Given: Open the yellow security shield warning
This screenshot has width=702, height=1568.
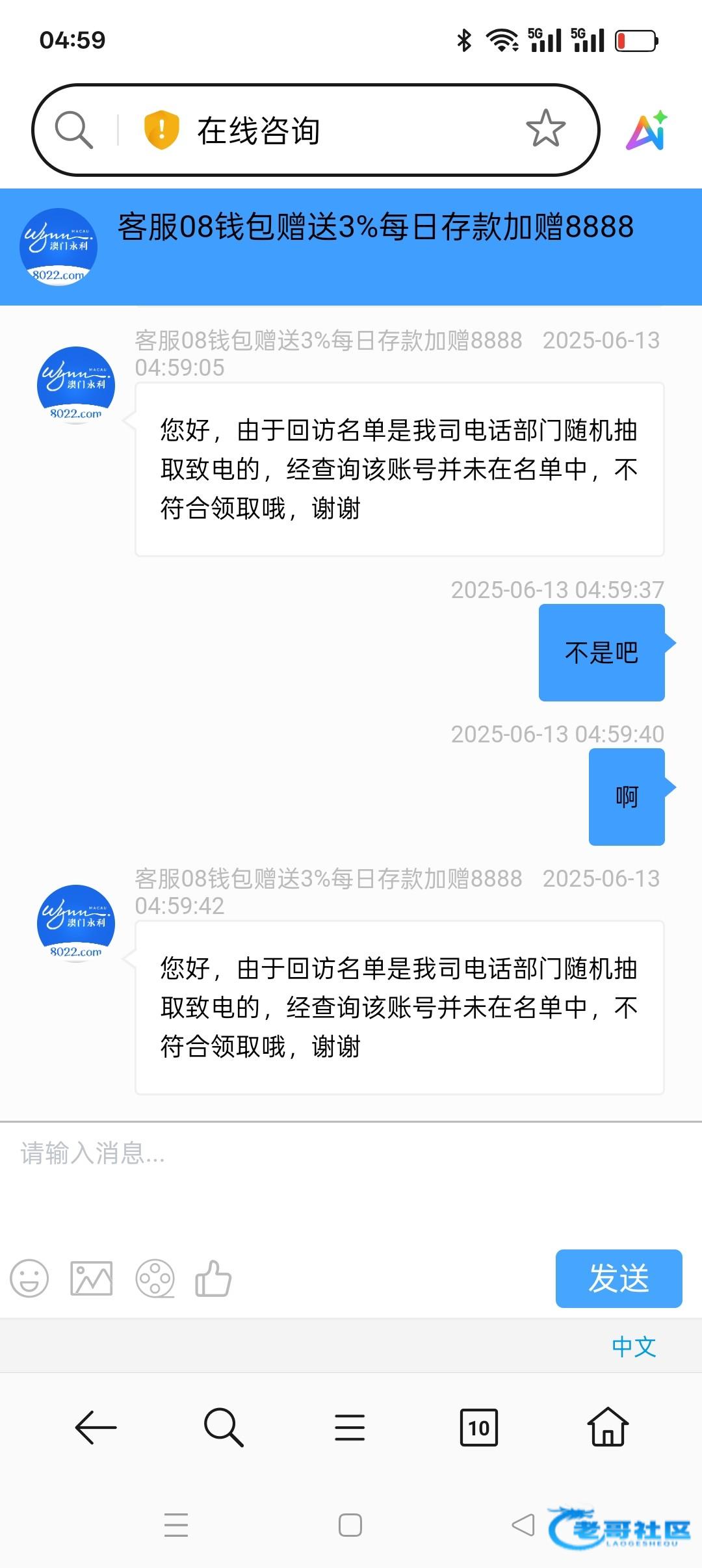Looking at the screenshot, I should pyautogui.click(x=161, y=129).
